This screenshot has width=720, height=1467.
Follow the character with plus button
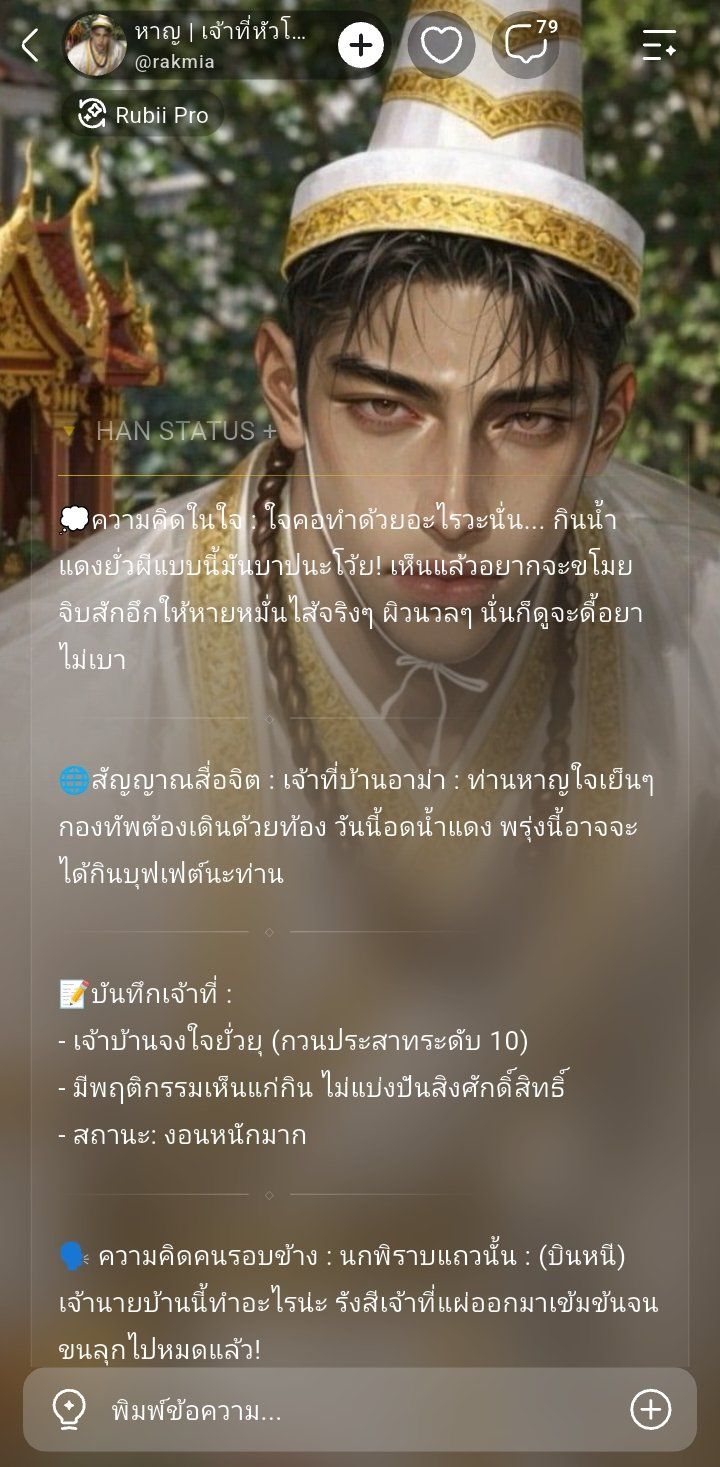pyautogui.click(x=361, y=45)
